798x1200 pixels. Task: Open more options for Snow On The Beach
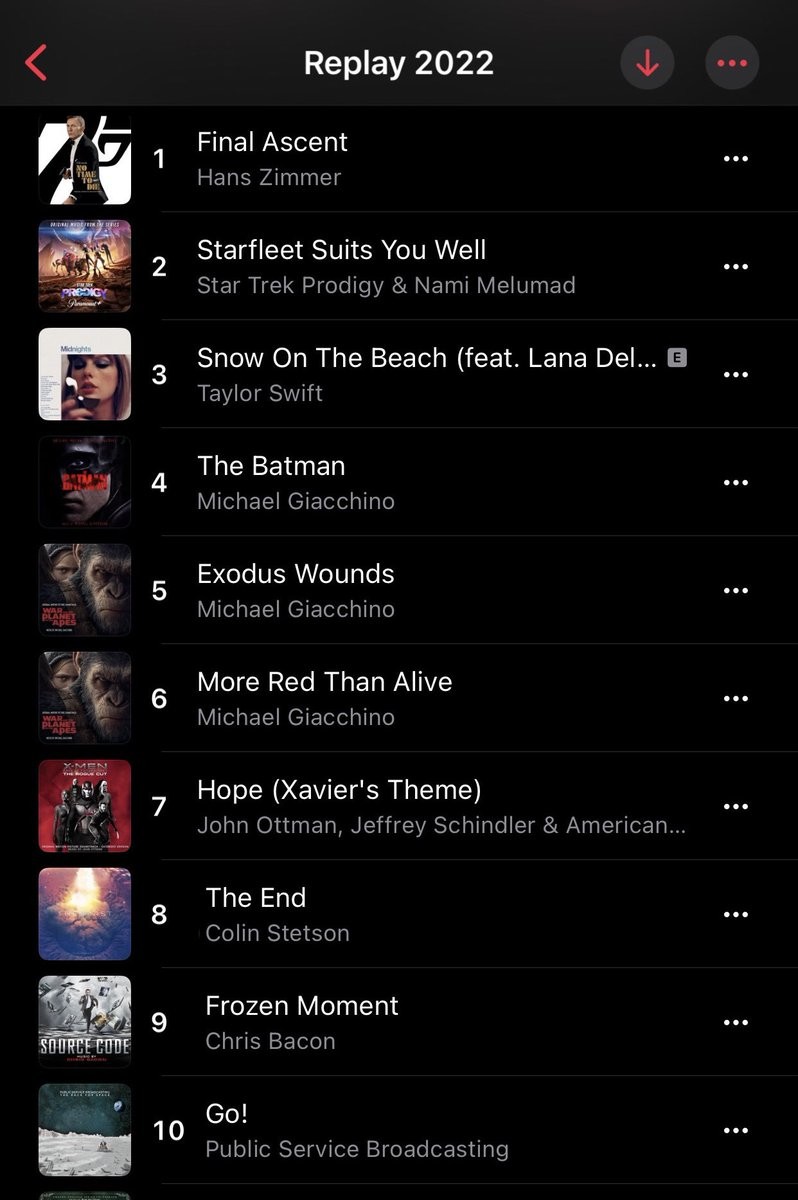coord(735,374)
